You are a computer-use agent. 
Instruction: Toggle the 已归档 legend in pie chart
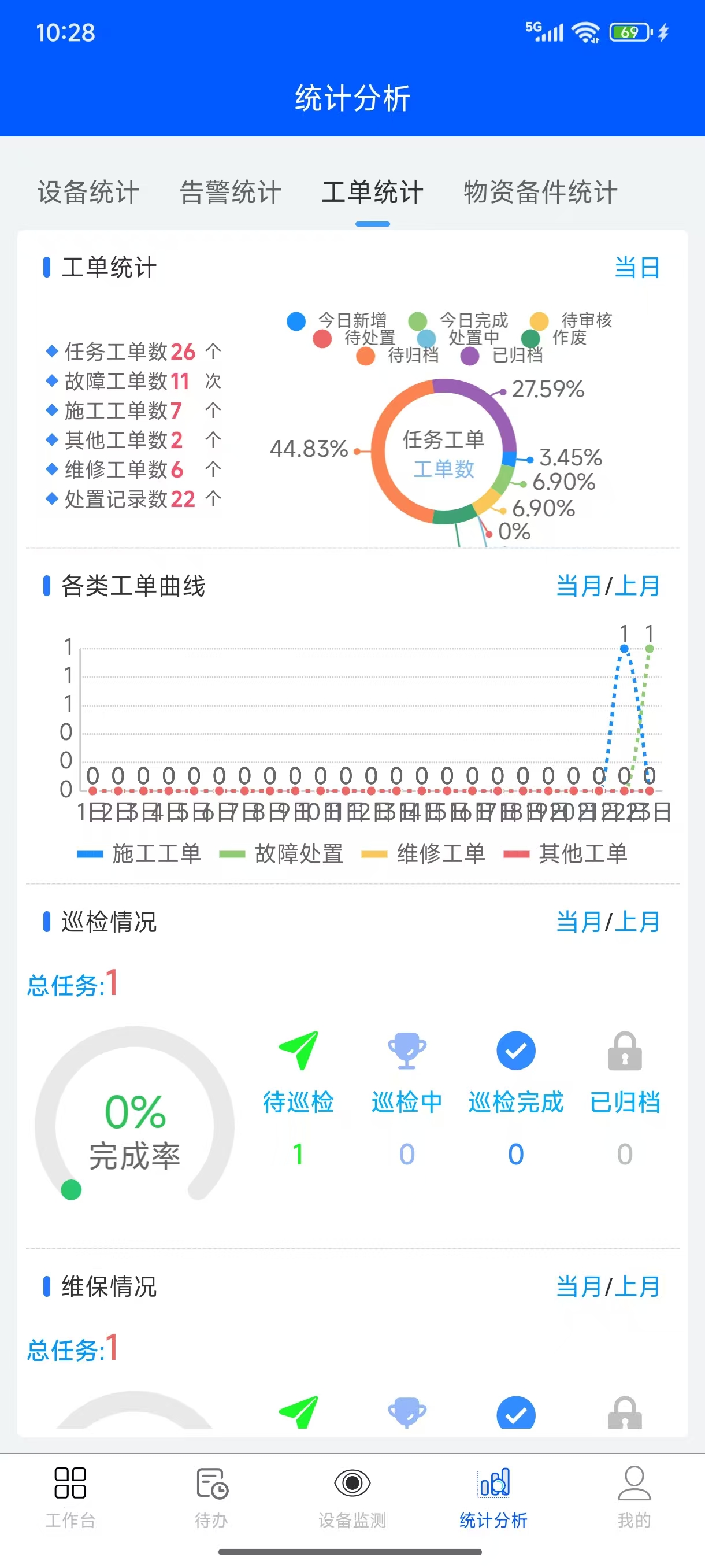[x=502, y=355]
